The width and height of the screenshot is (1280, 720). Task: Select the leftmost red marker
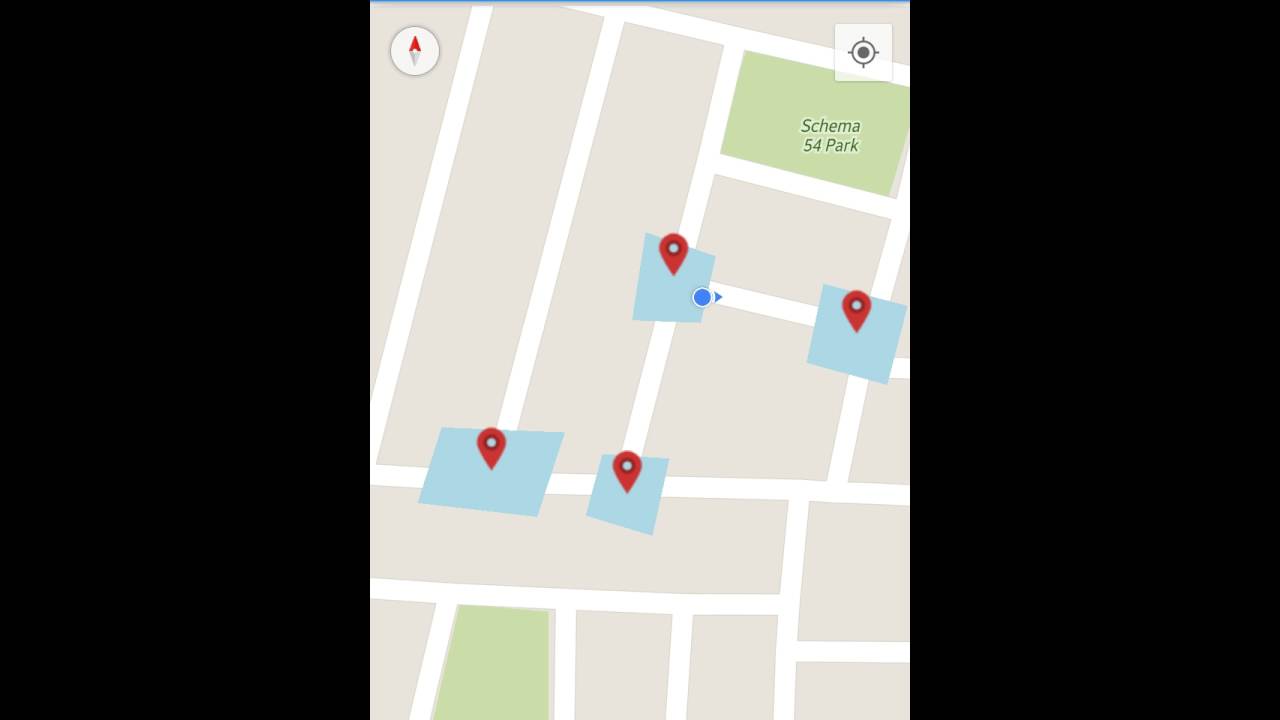coord(491,446)
